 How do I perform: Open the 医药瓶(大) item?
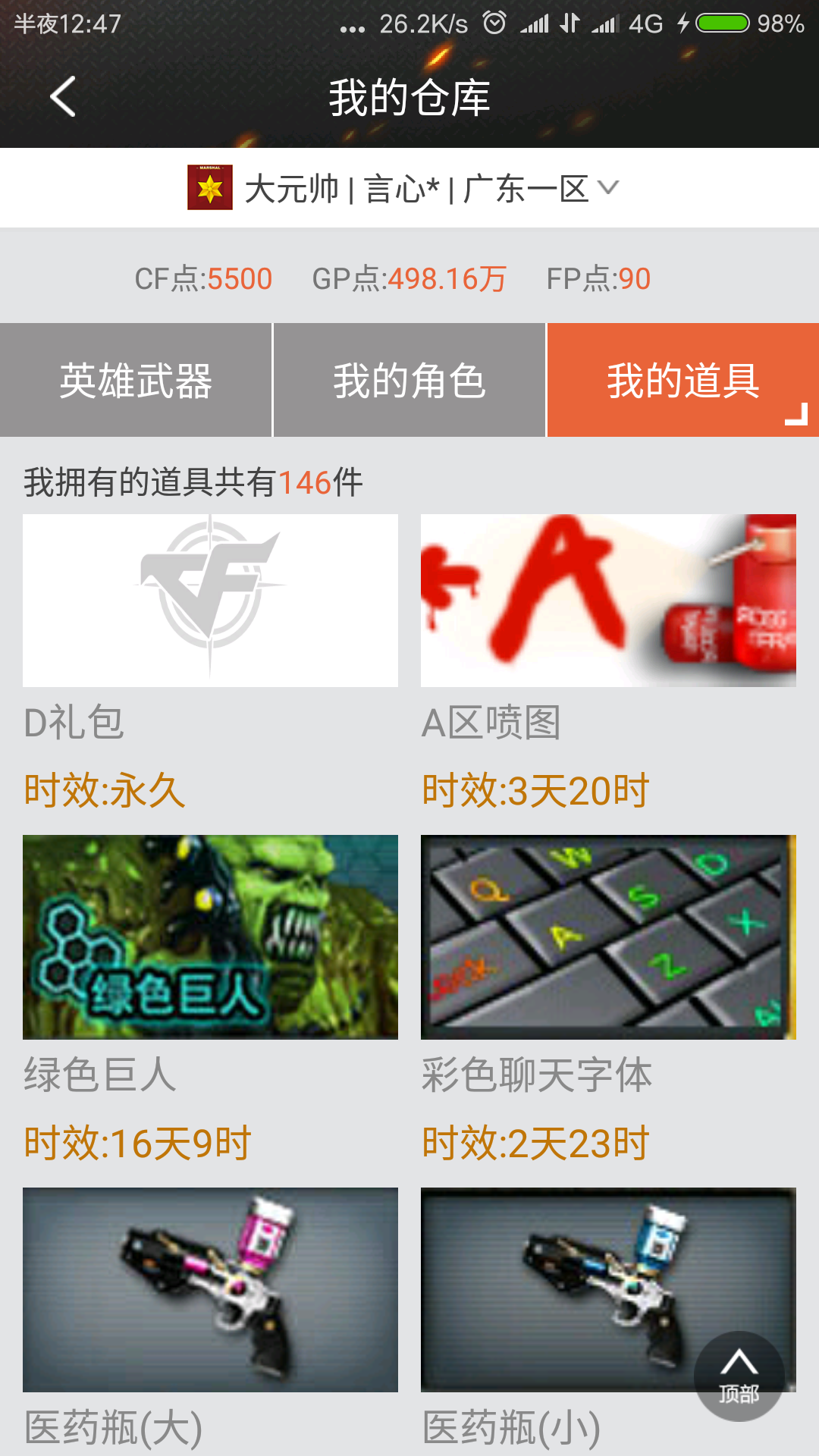pos(210,1289)
